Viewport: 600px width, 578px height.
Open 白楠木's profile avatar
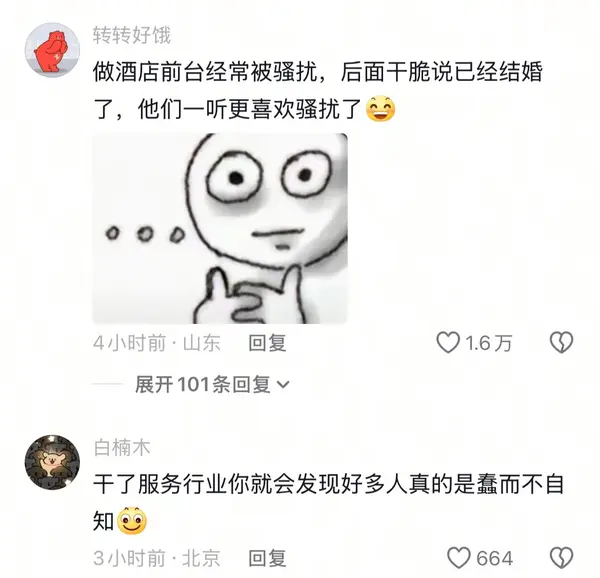(x=52, y=461)
